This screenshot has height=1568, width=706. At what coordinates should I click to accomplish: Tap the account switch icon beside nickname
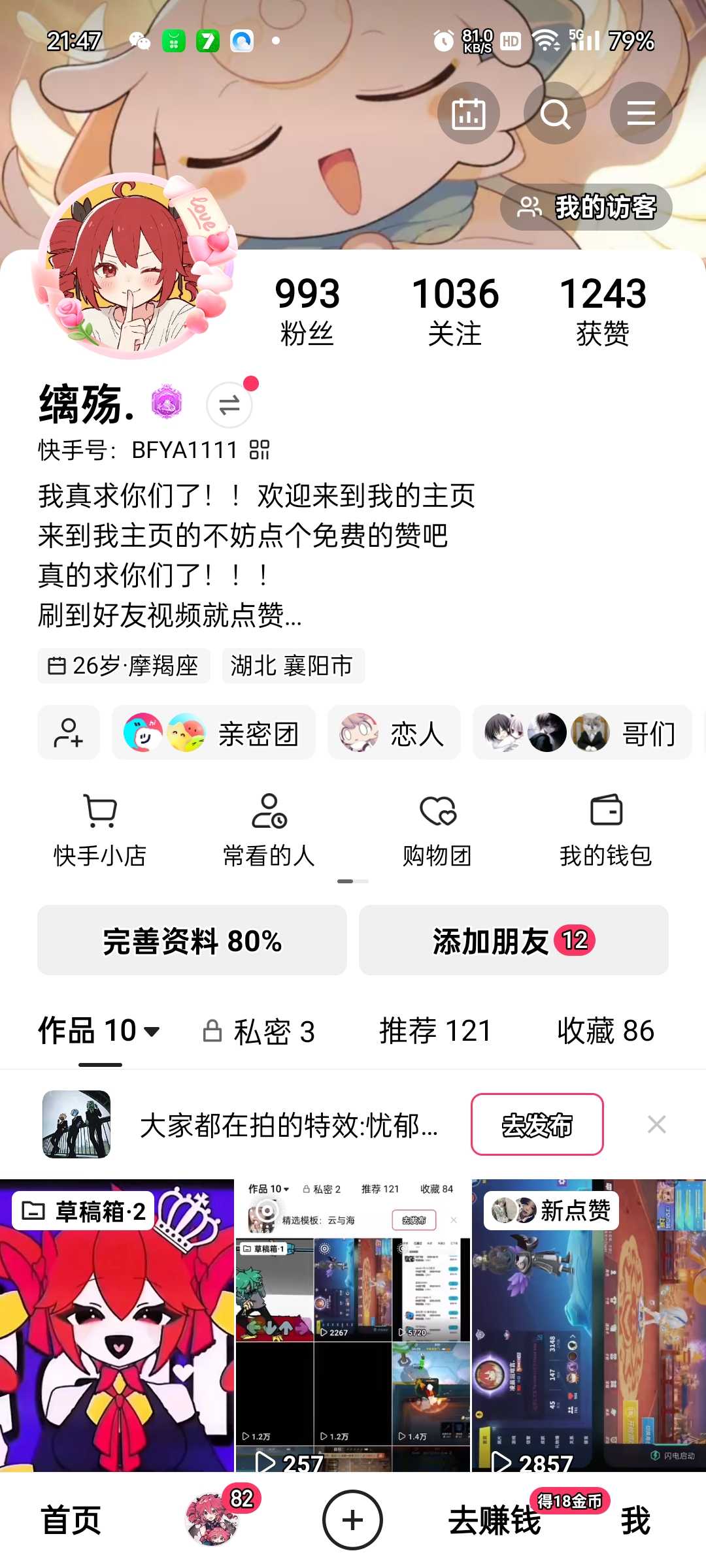[x=229, y=405]
